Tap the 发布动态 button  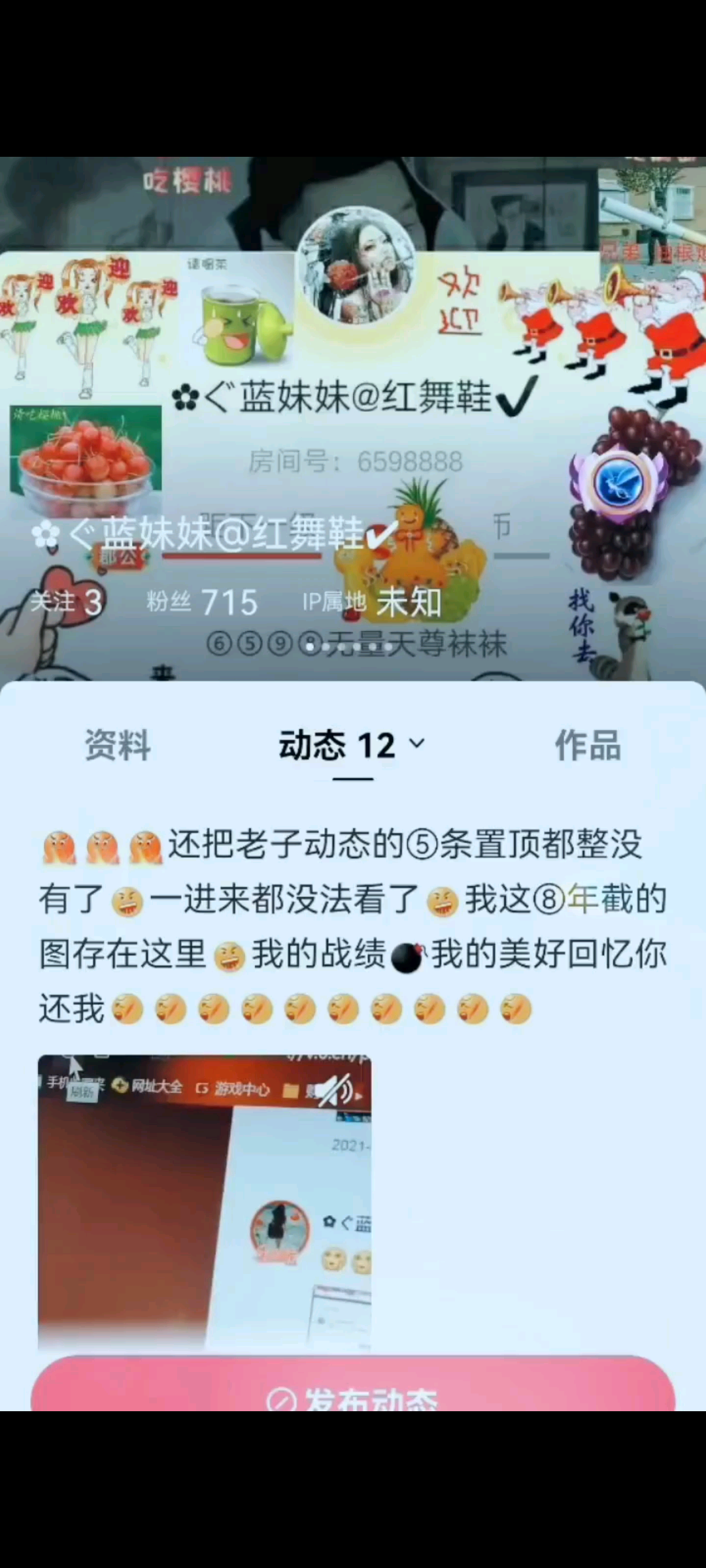pyautogui.click(x=353, y=1390)
